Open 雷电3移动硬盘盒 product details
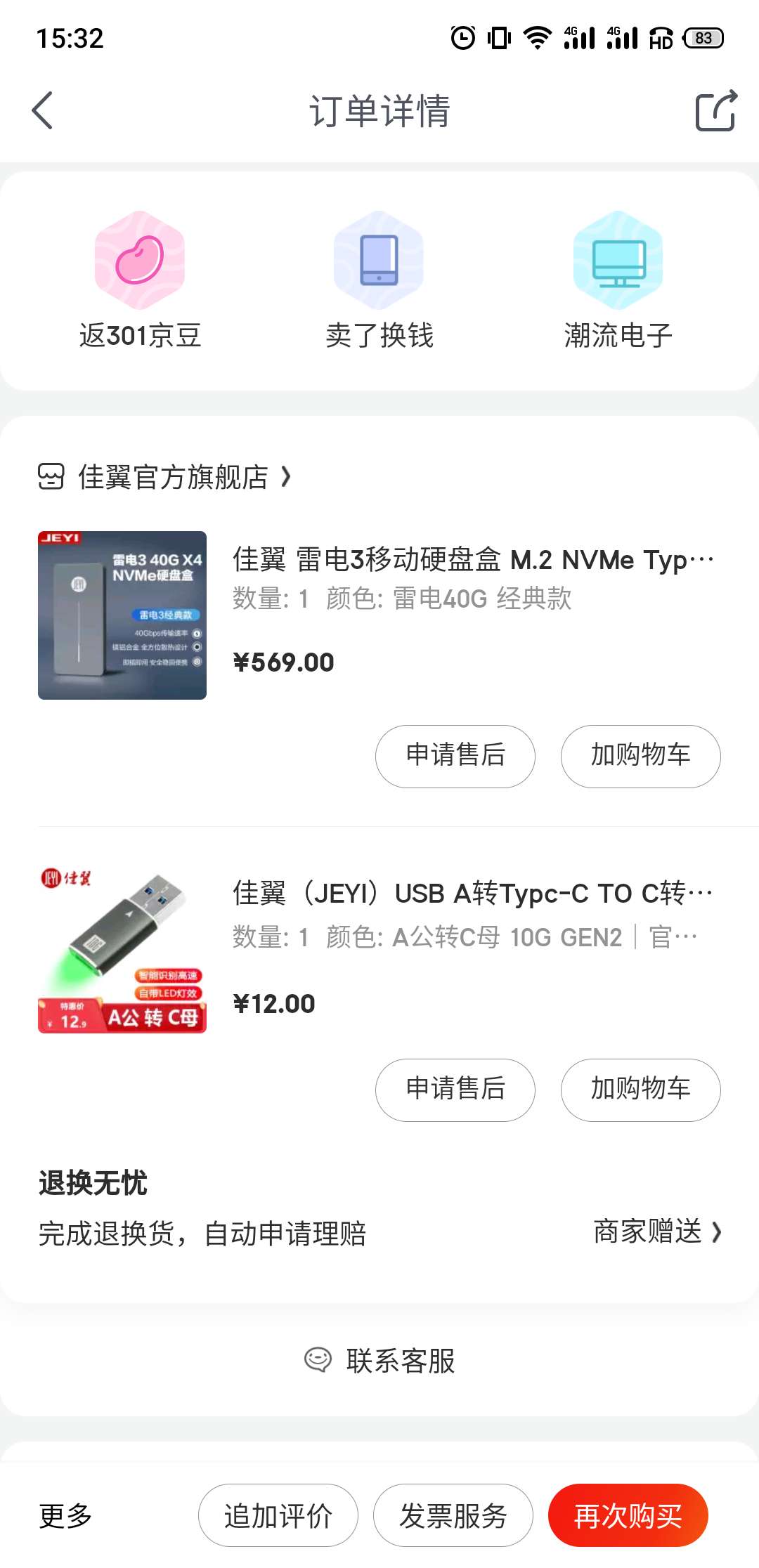Screen dimensions: 759x1568 [x=471, y=560]
